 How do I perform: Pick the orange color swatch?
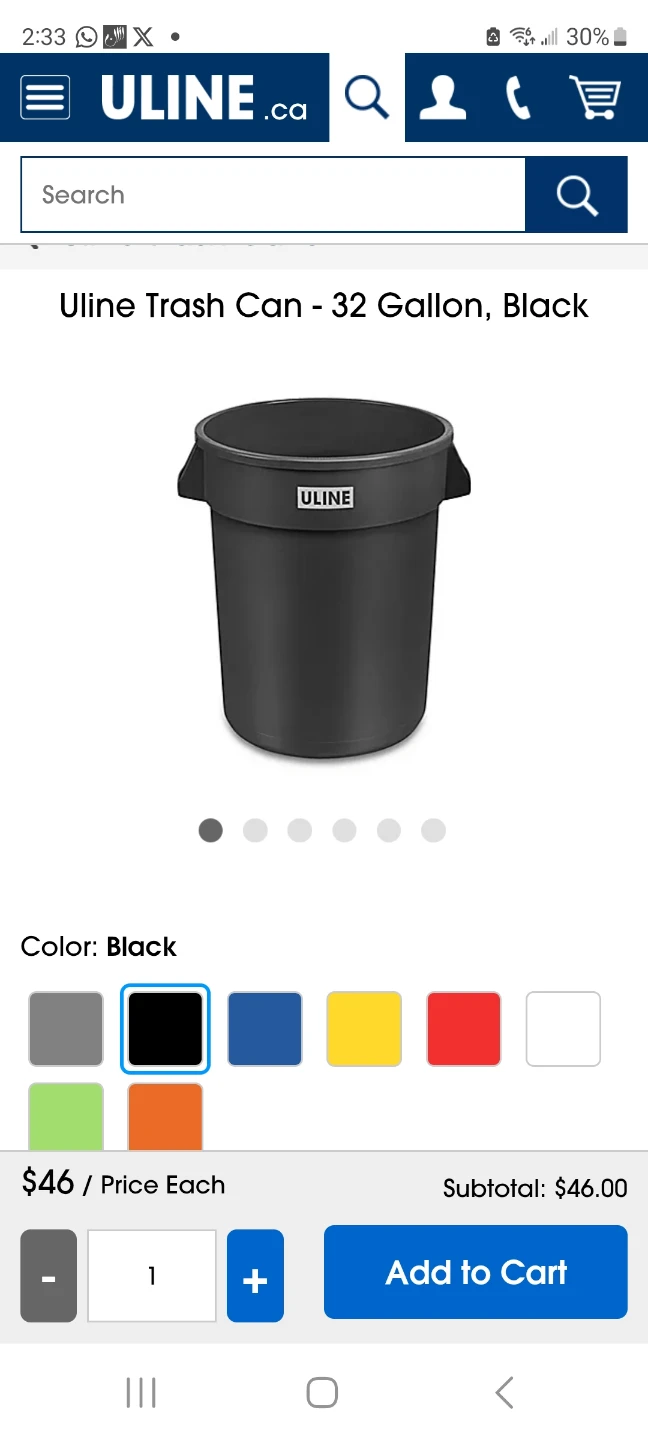(x=165, y=1116)
